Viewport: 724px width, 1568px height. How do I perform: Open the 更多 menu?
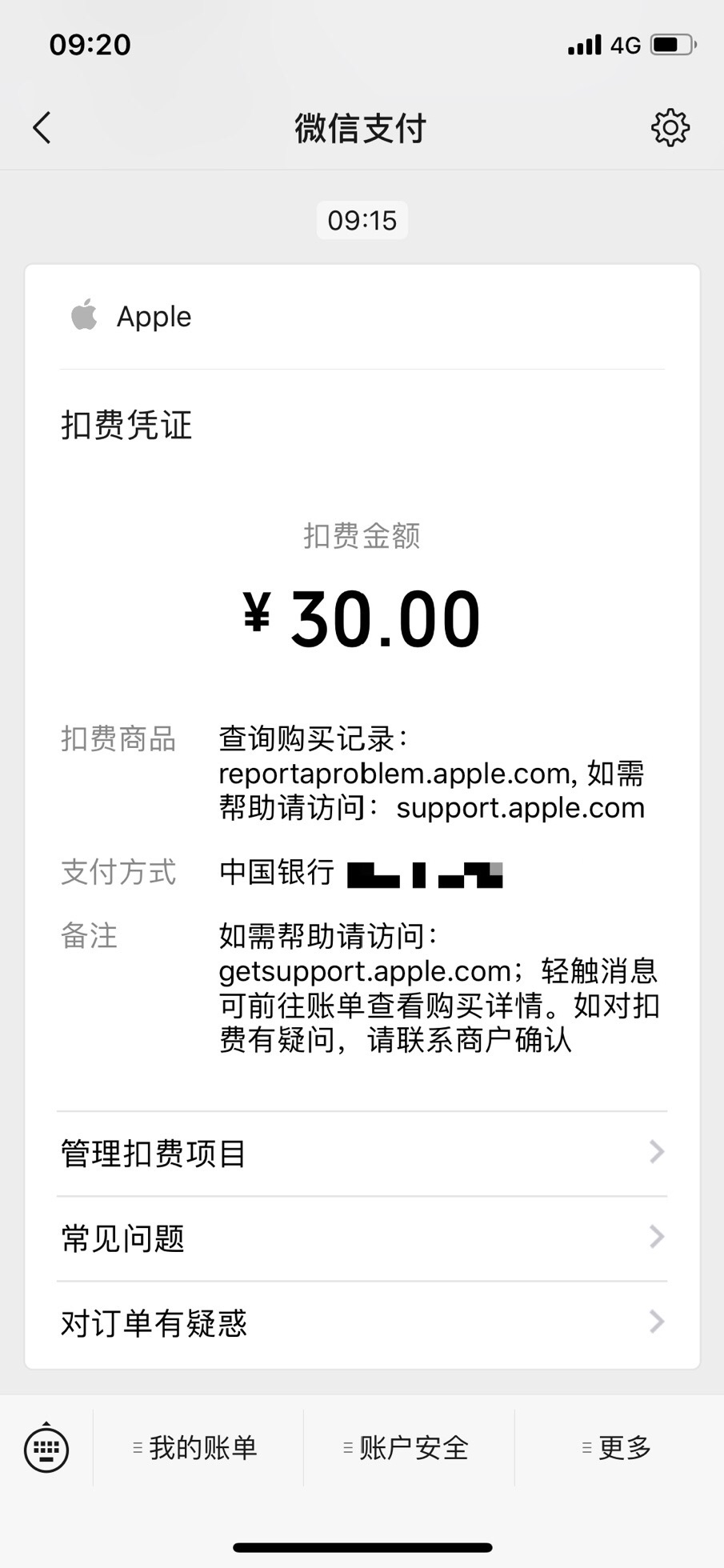point(618,1448)
